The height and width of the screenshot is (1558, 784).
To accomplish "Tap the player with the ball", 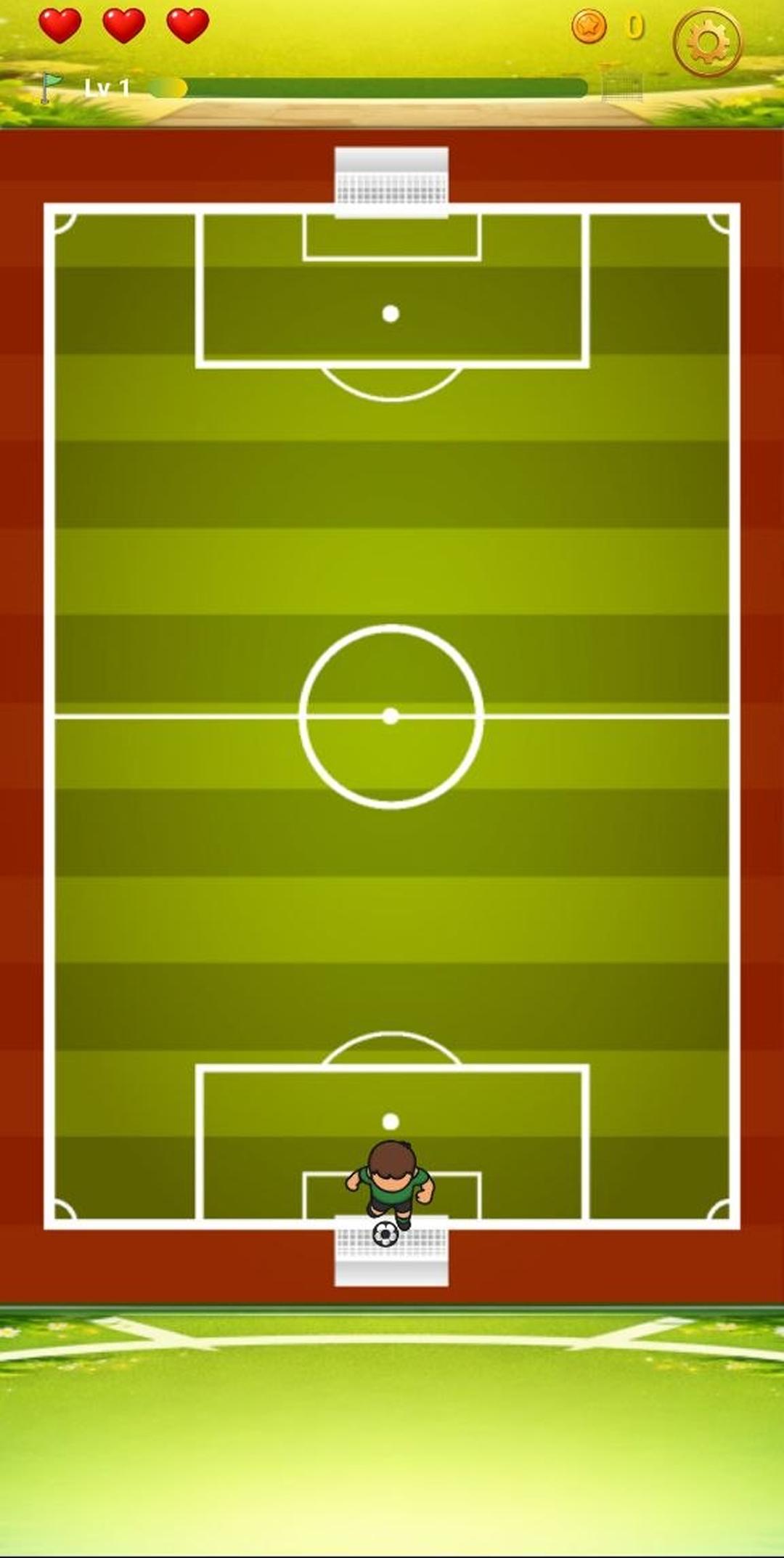I will coord(390,1183).
